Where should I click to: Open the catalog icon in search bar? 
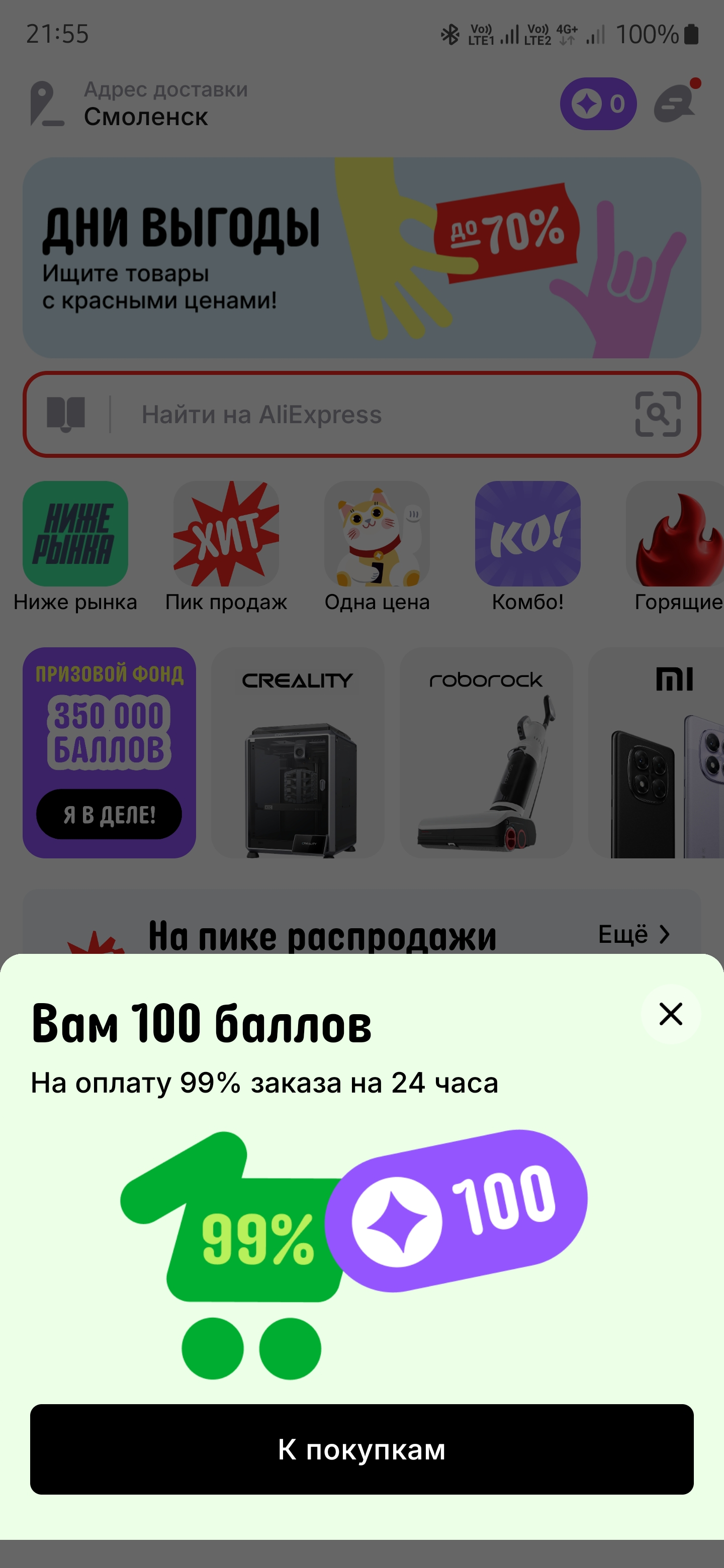tap(66, 415)
